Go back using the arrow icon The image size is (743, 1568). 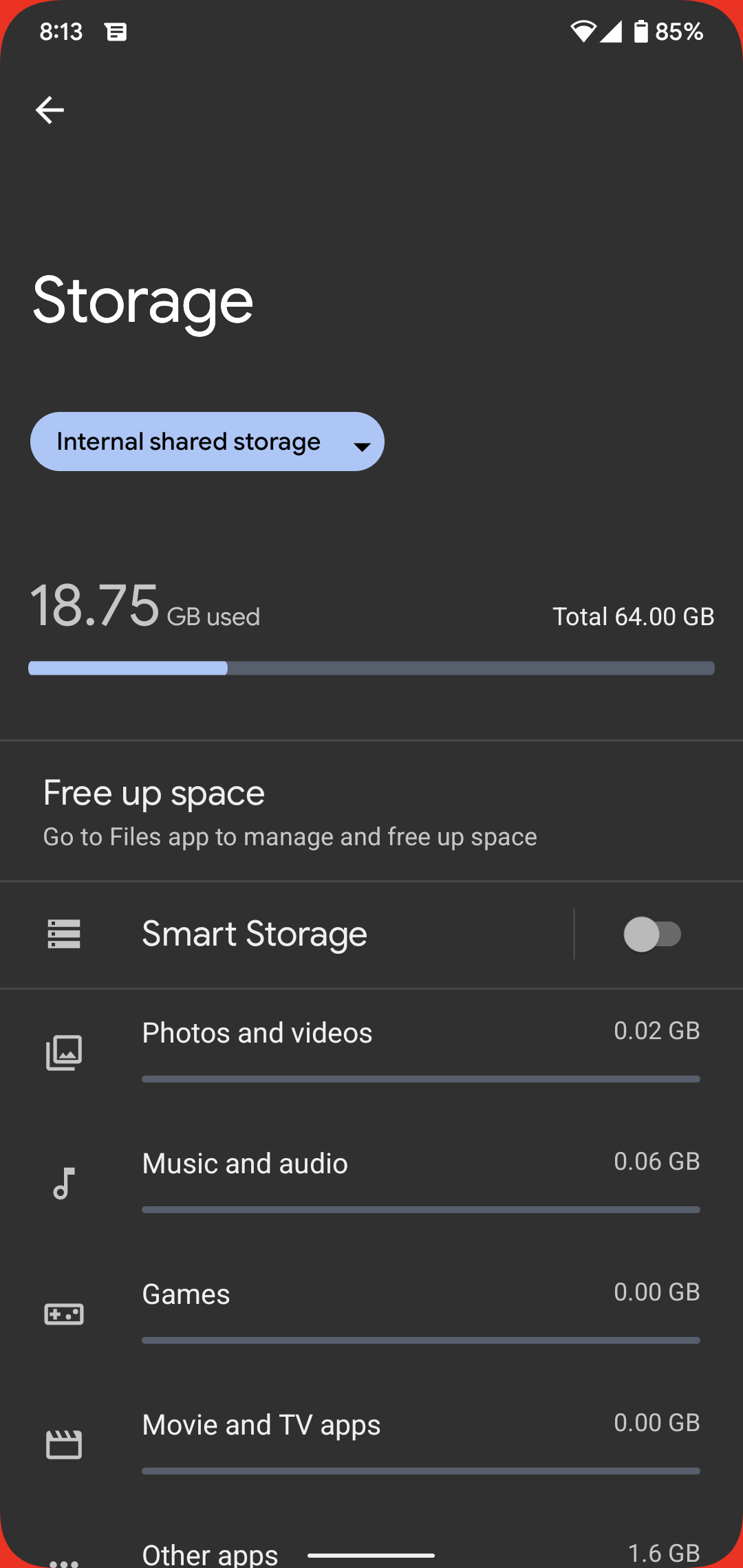[x=50, y=110]
